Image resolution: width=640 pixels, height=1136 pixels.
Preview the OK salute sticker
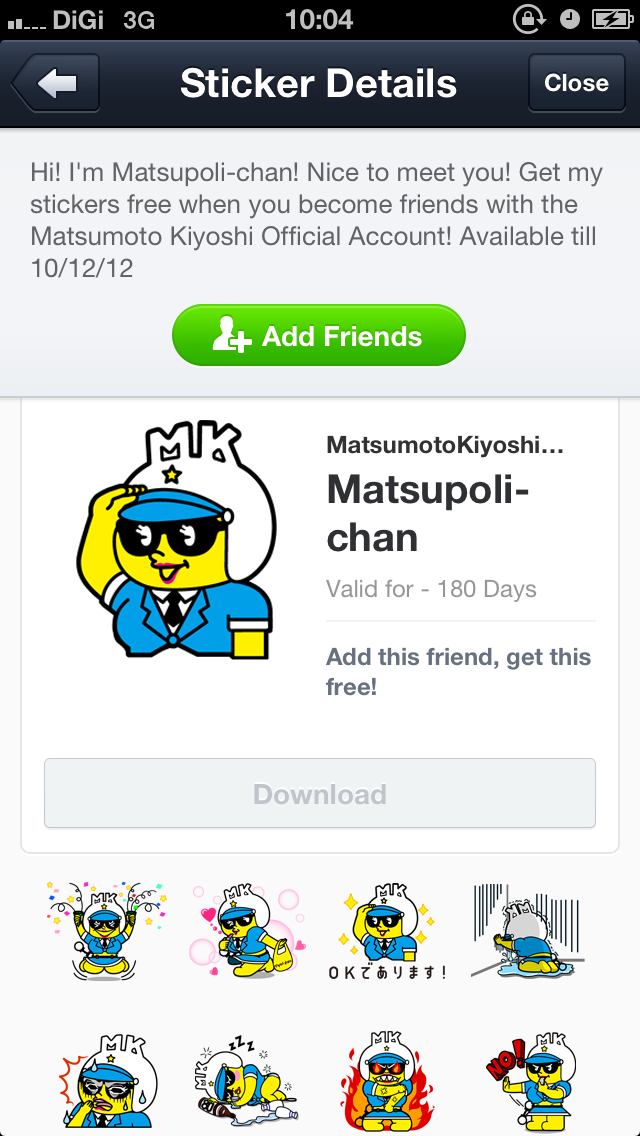(392, 931)
